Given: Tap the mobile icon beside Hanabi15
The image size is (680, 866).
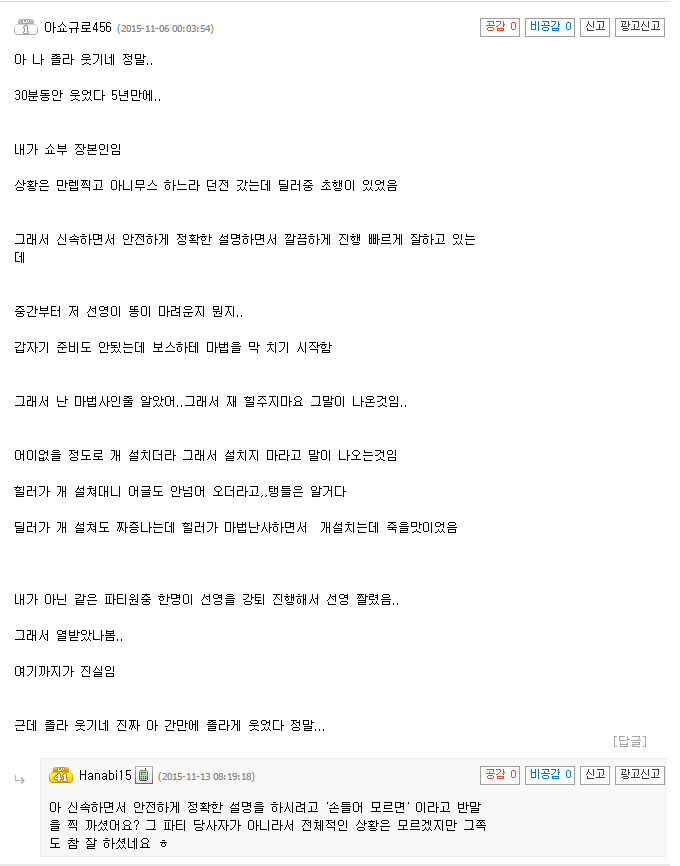Looking at the screenshot, I should 144,775.
